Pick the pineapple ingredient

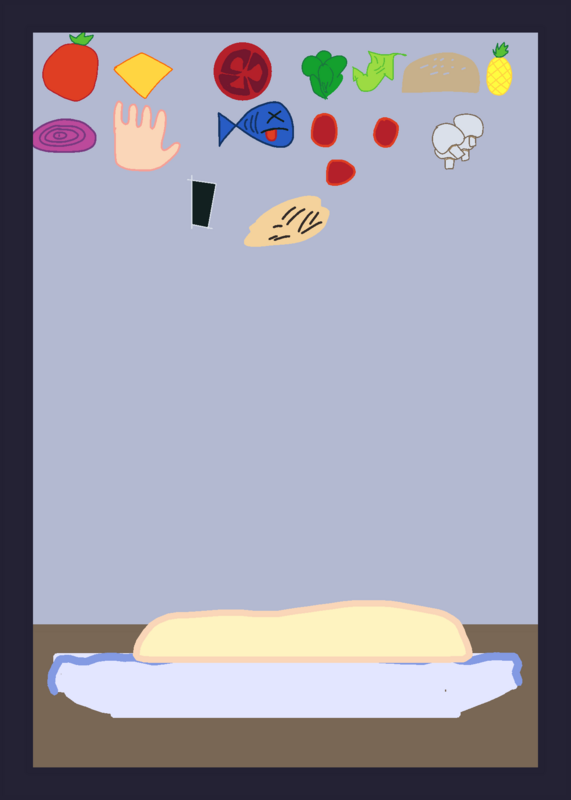click(499, 69)
